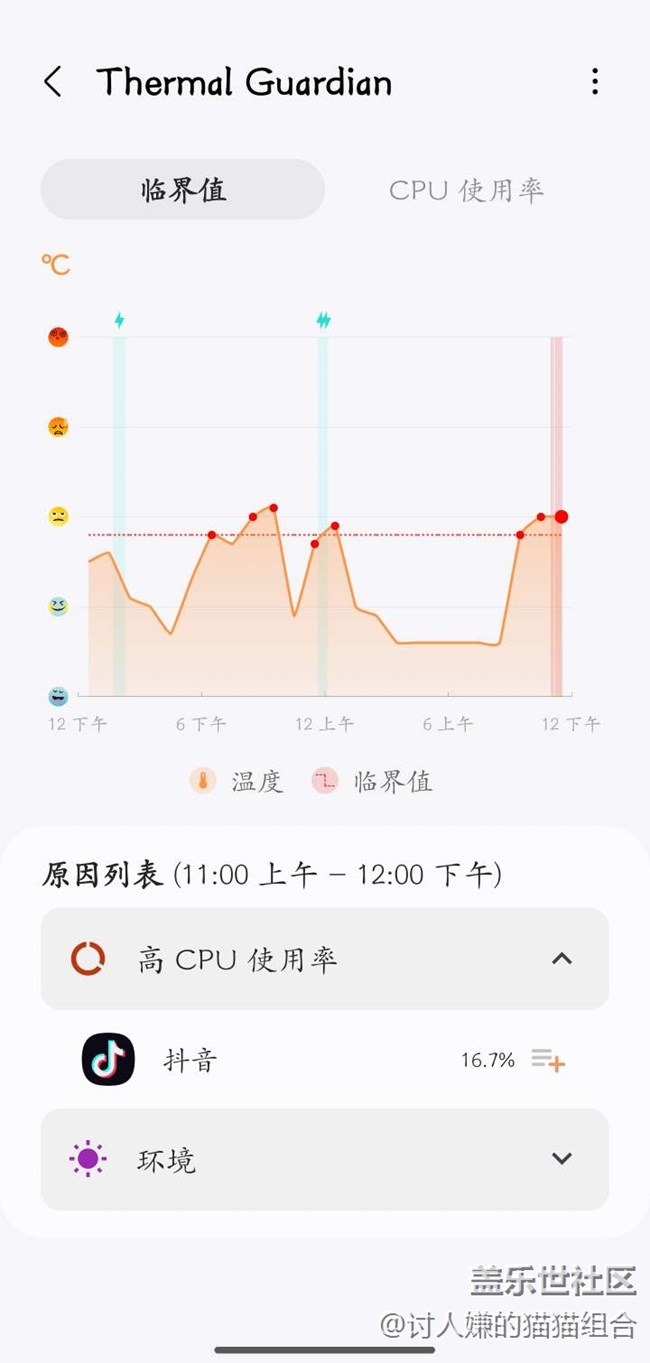
Task: Go back from Thermal Guardian
Action: 53,82
